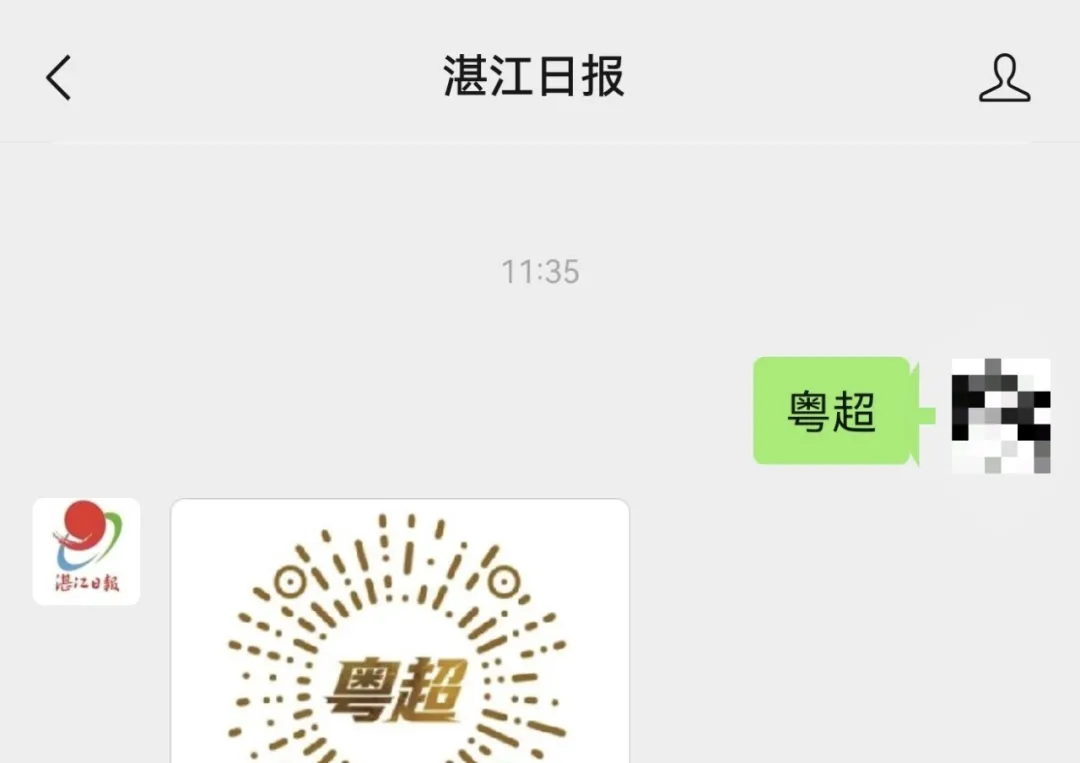This screenshot has height=763, width=1080.
Task: Tap the 湛江日报 sender avatar
Action: coord(86,552)
